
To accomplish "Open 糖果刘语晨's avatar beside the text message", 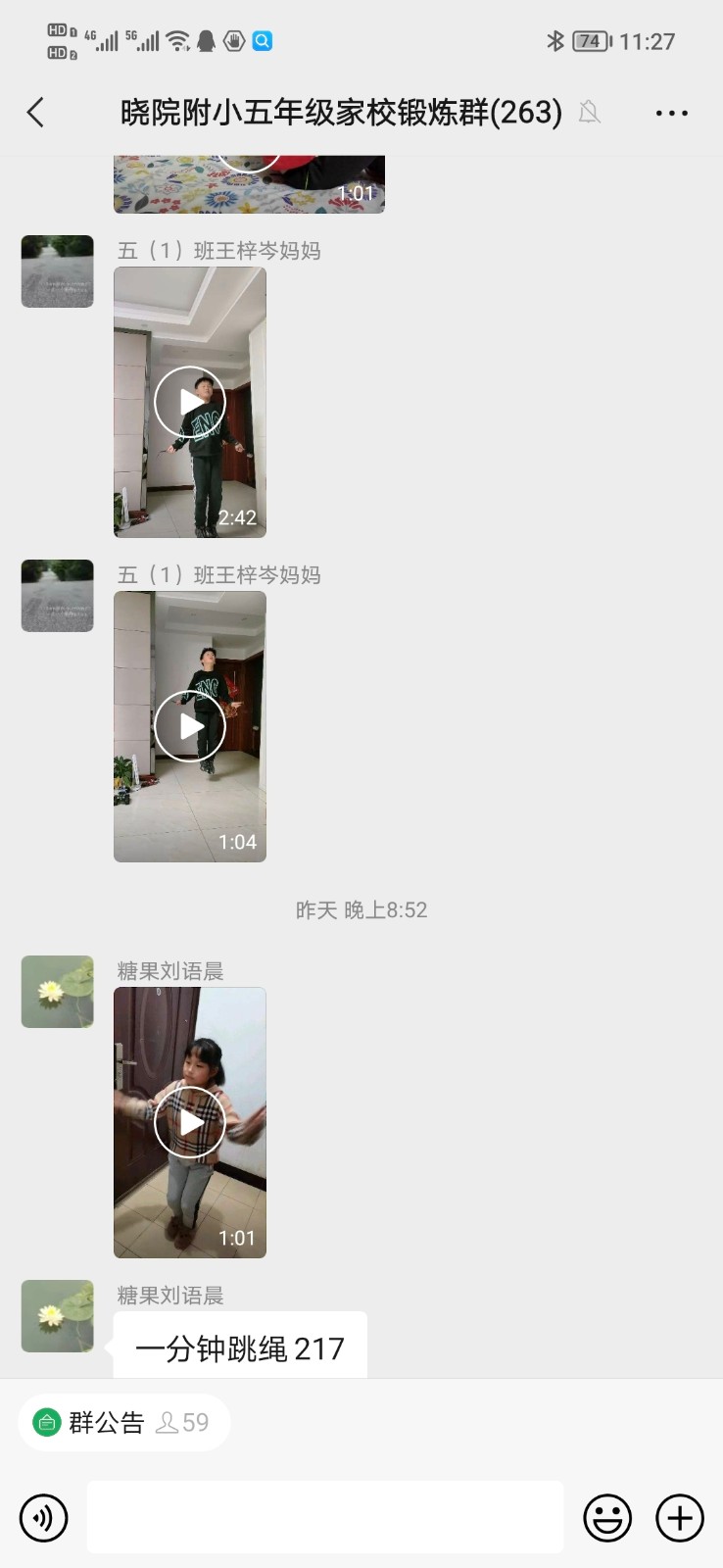I will (58, 1316).
